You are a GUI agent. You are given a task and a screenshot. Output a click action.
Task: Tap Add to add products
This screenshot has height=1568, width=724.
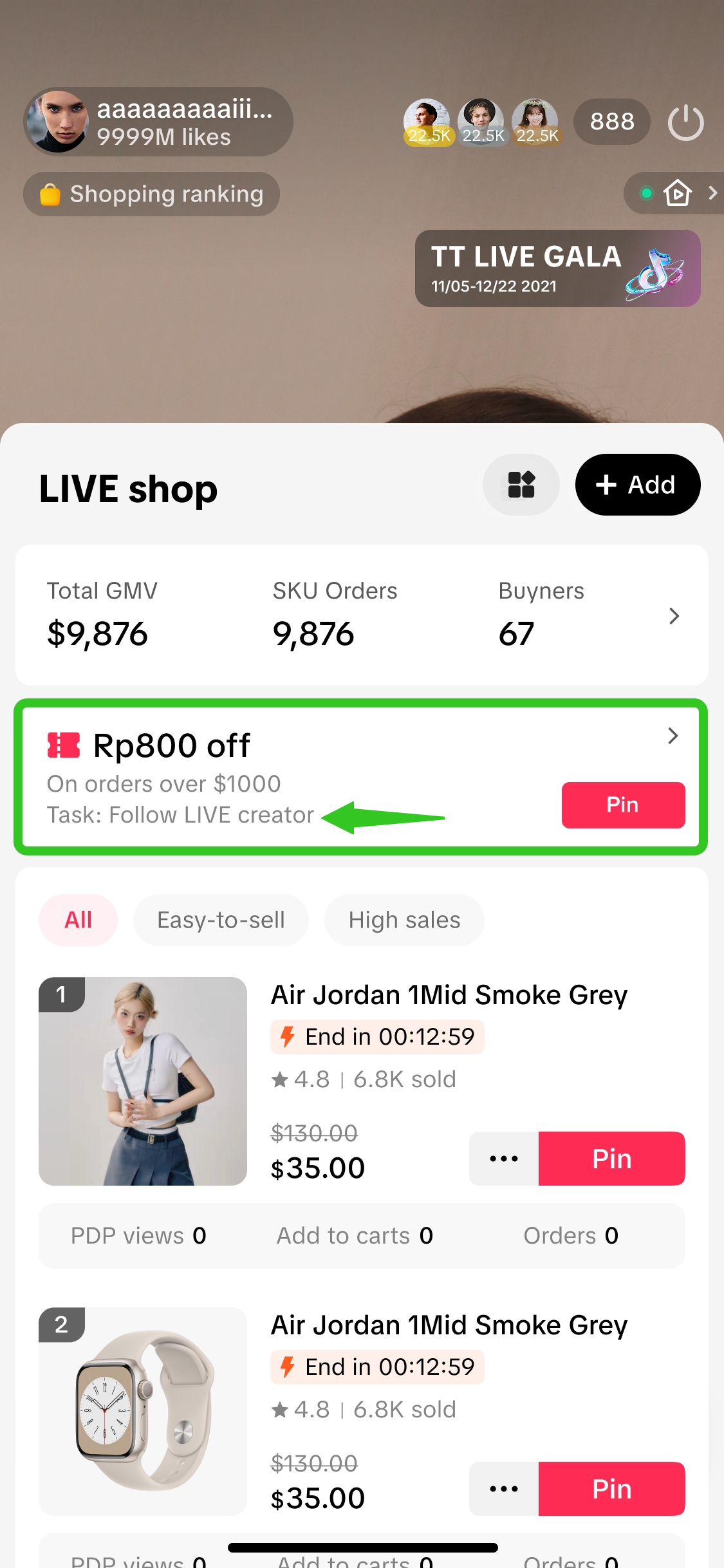coord(637,485)
